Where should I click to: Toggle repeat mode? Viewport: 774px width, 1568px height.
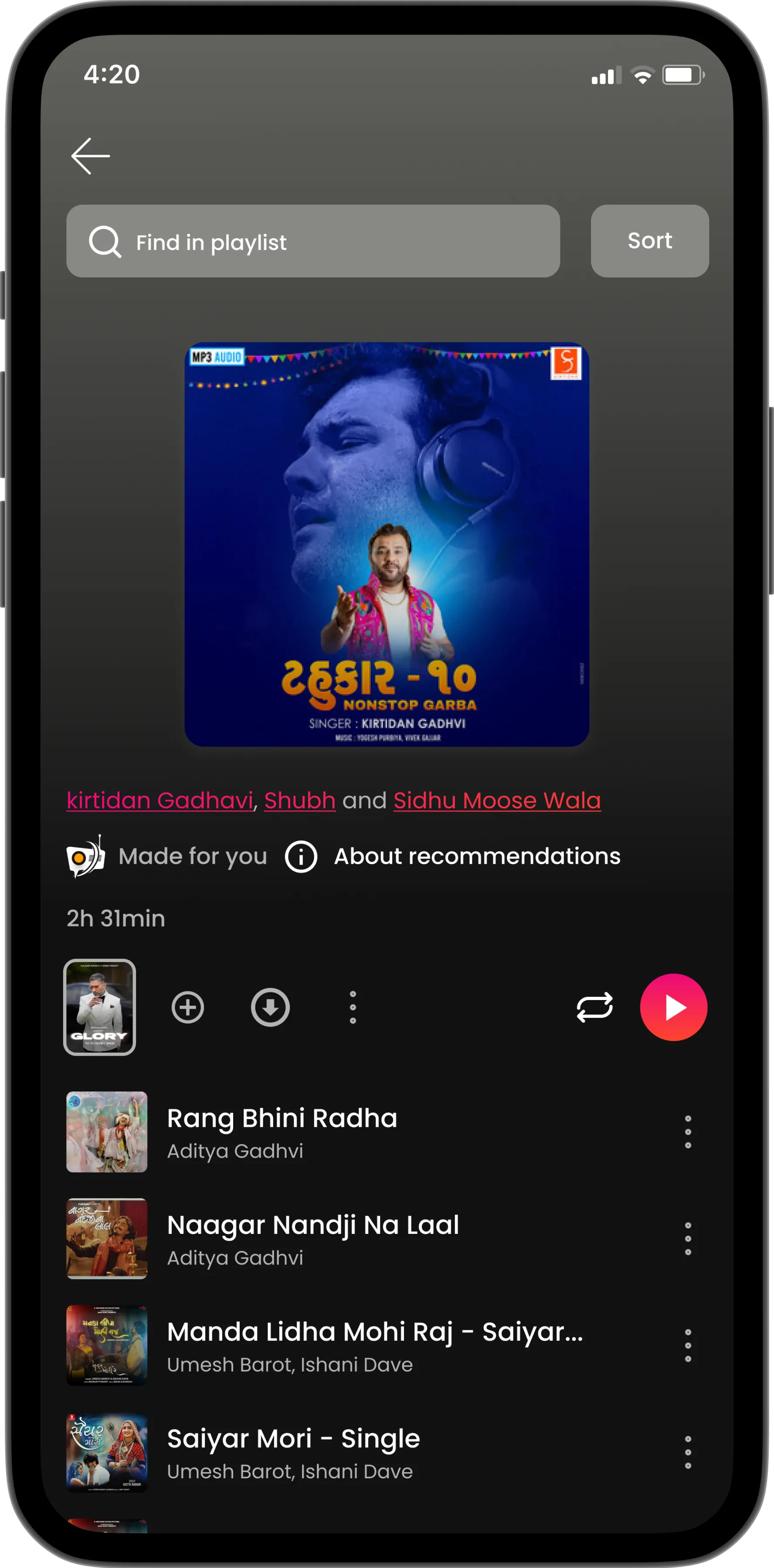[594, 1007]
